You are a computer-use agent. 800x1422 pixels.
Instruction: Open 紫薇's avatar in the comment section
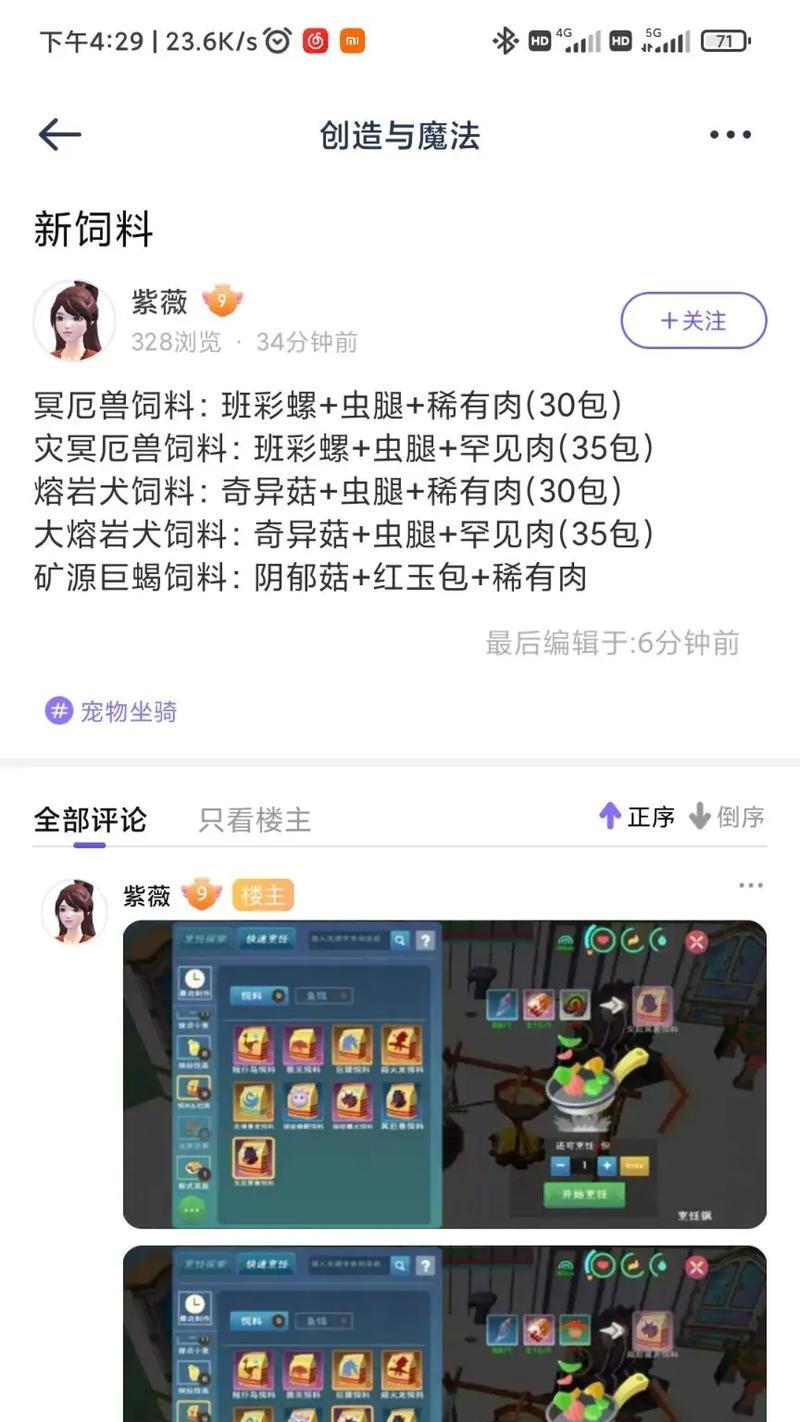pos(74,911)
